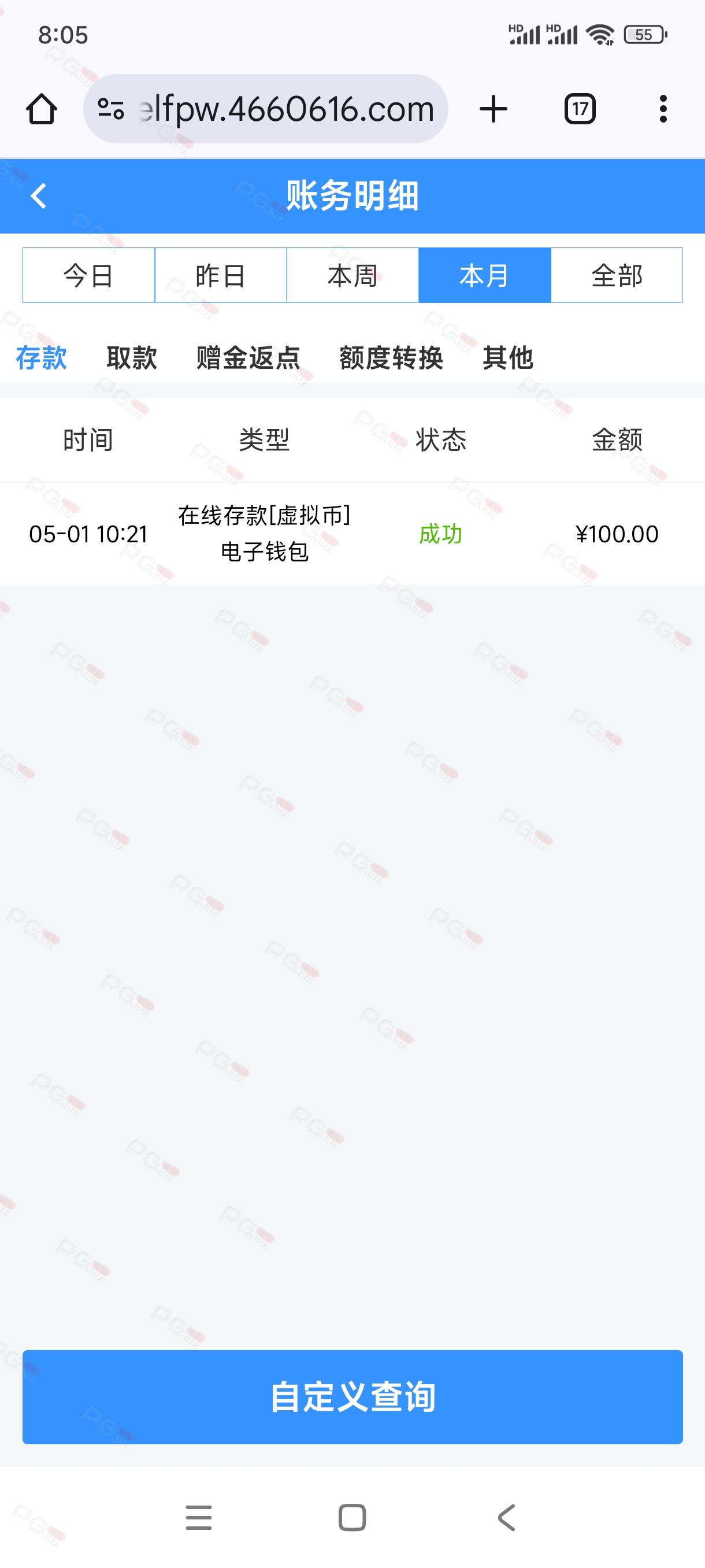Image resolution: width=705 pixels, height=1568 pixels.
Task: Open a new browser tab
Action: (493, 109)
